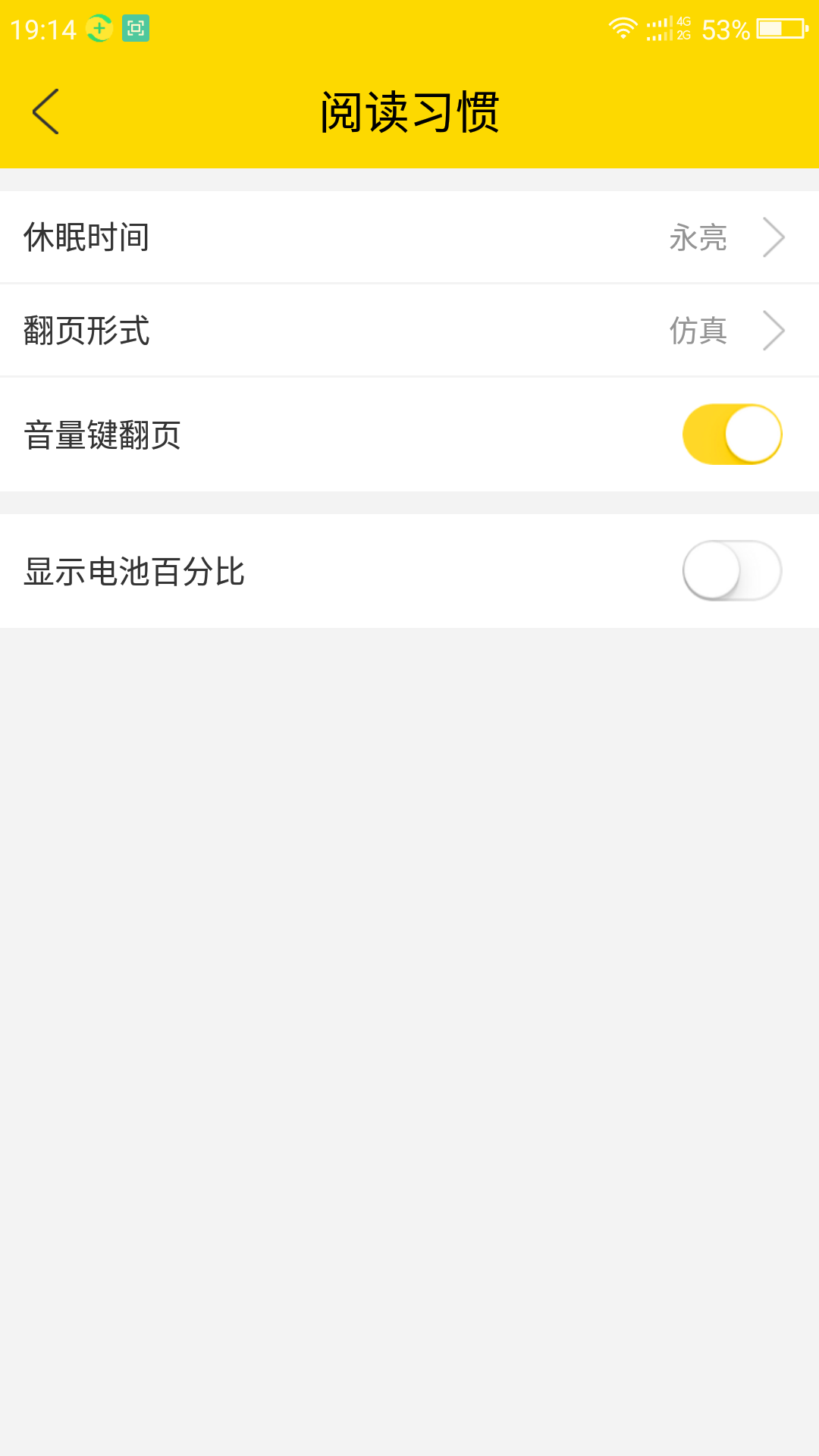Tap the back arrow icon

point(45,110)
